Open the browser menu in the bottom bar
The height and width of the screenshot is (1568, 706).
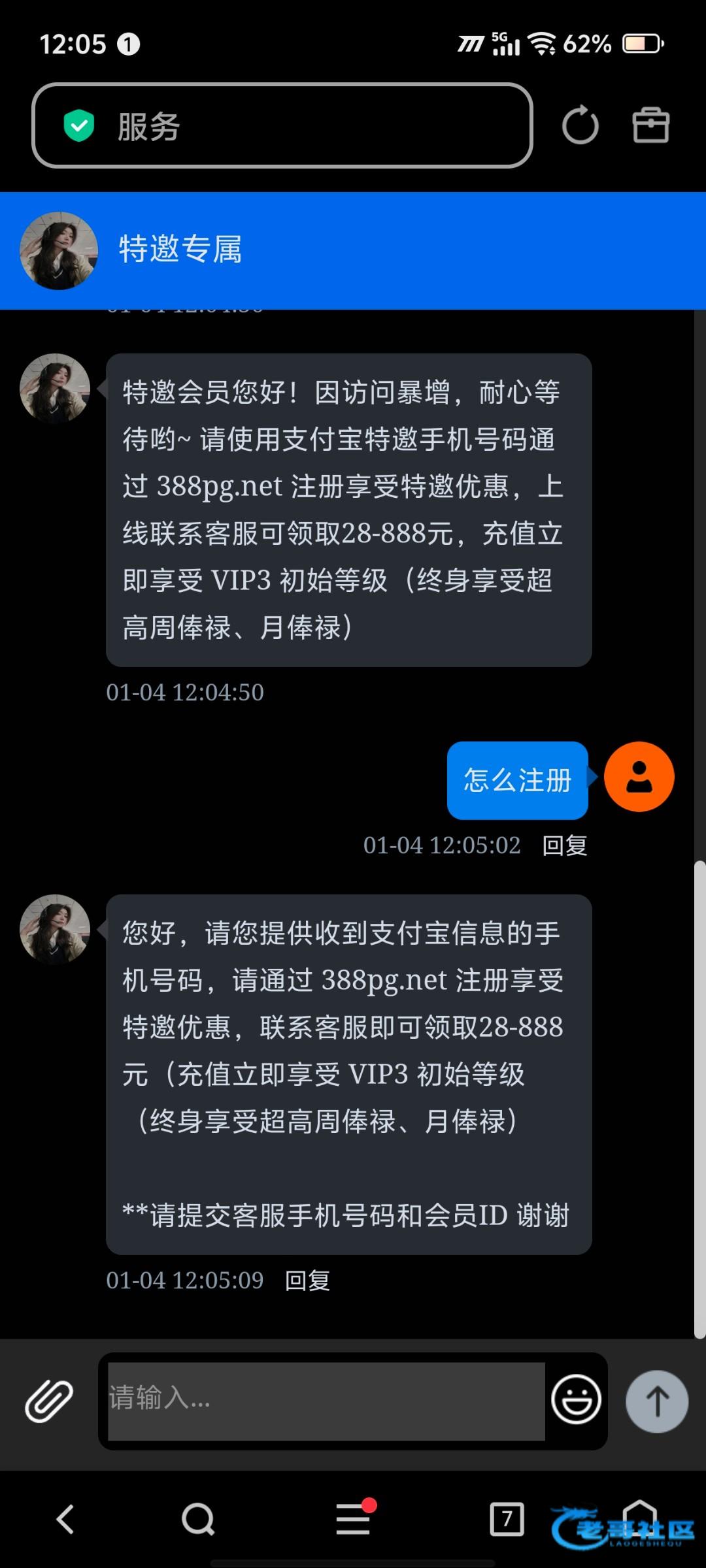353,1519
